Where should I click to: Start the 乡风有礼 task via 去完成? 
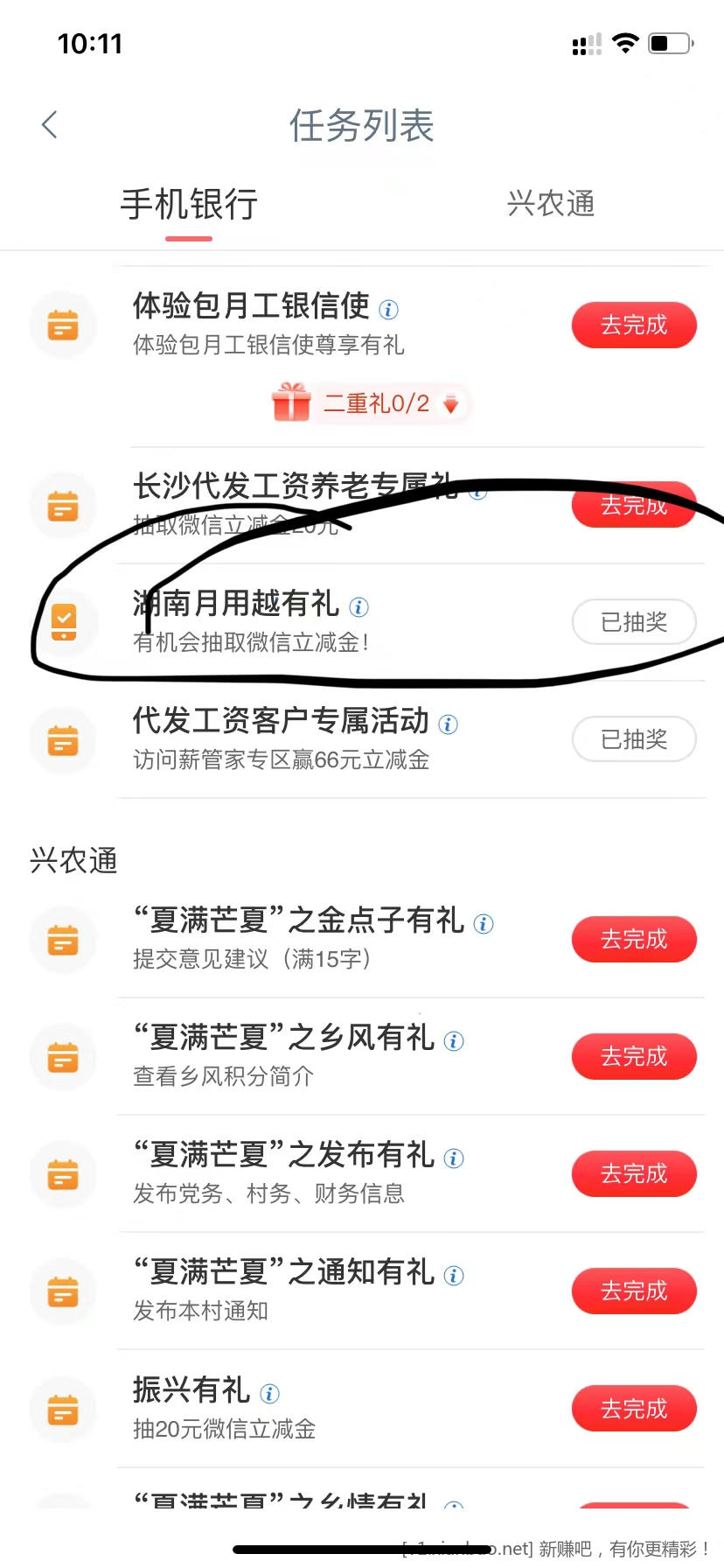[634, 1057]
